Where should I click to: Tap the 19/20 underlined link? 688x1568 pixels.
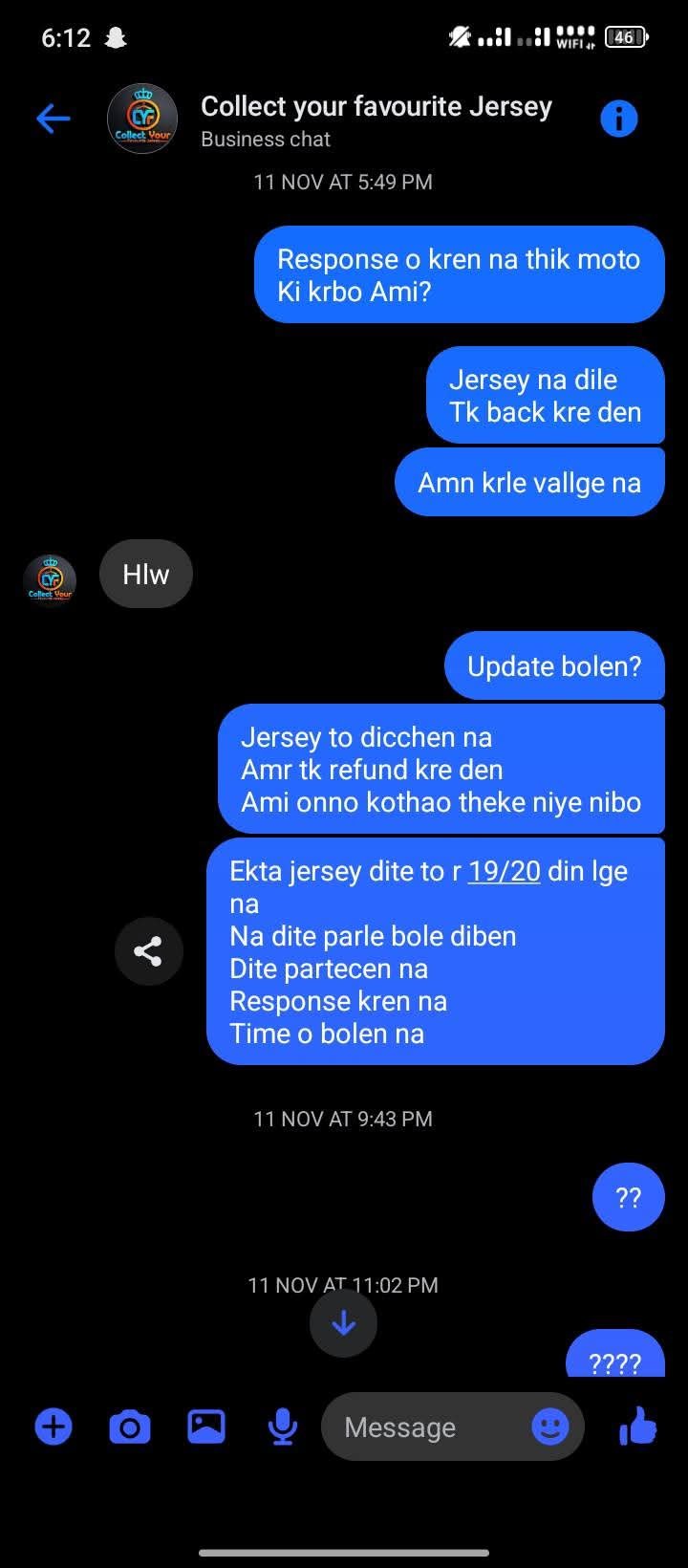[504, 871]
